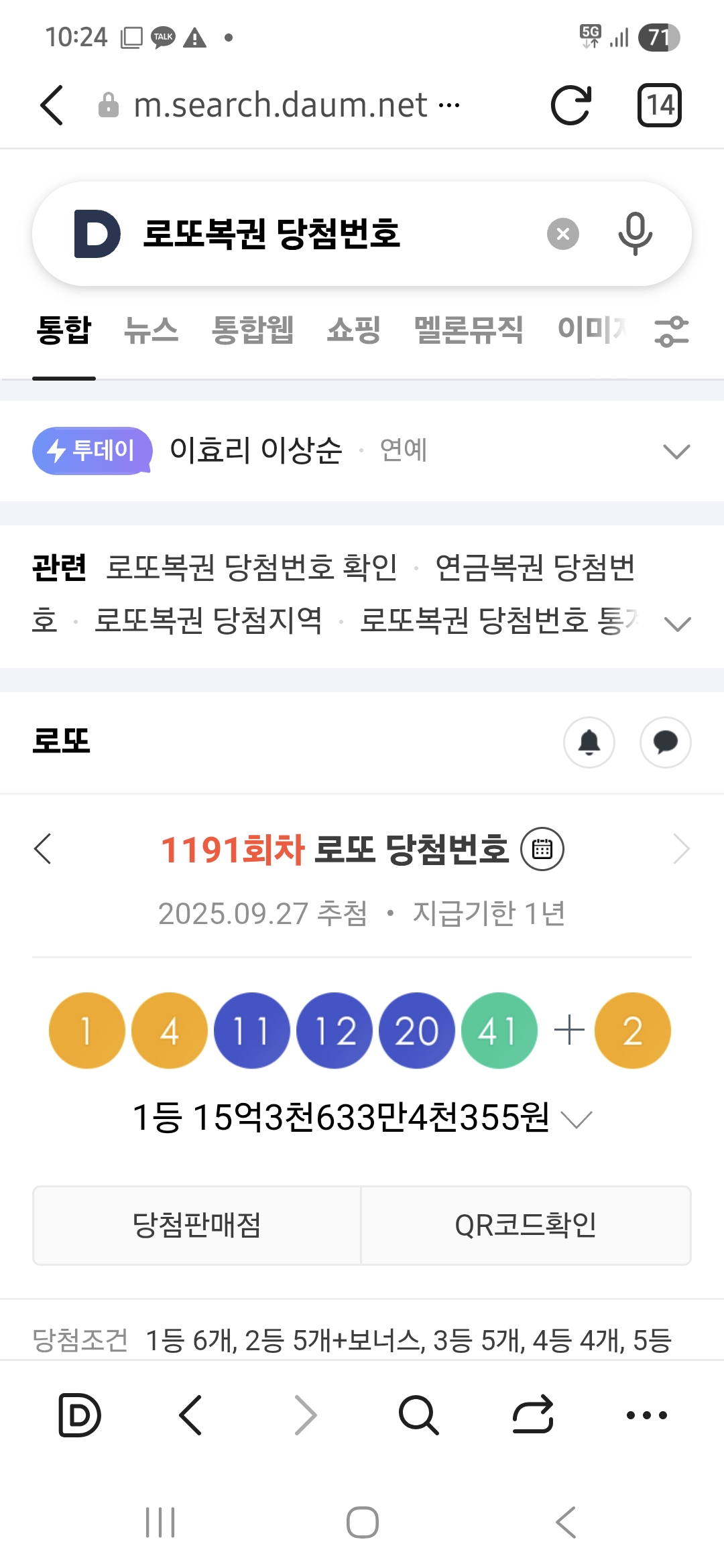Open the 당첨판매점 winning stores button
Image resolution: width=724 pixels, height=1568 pixels.
(196, 1225)
